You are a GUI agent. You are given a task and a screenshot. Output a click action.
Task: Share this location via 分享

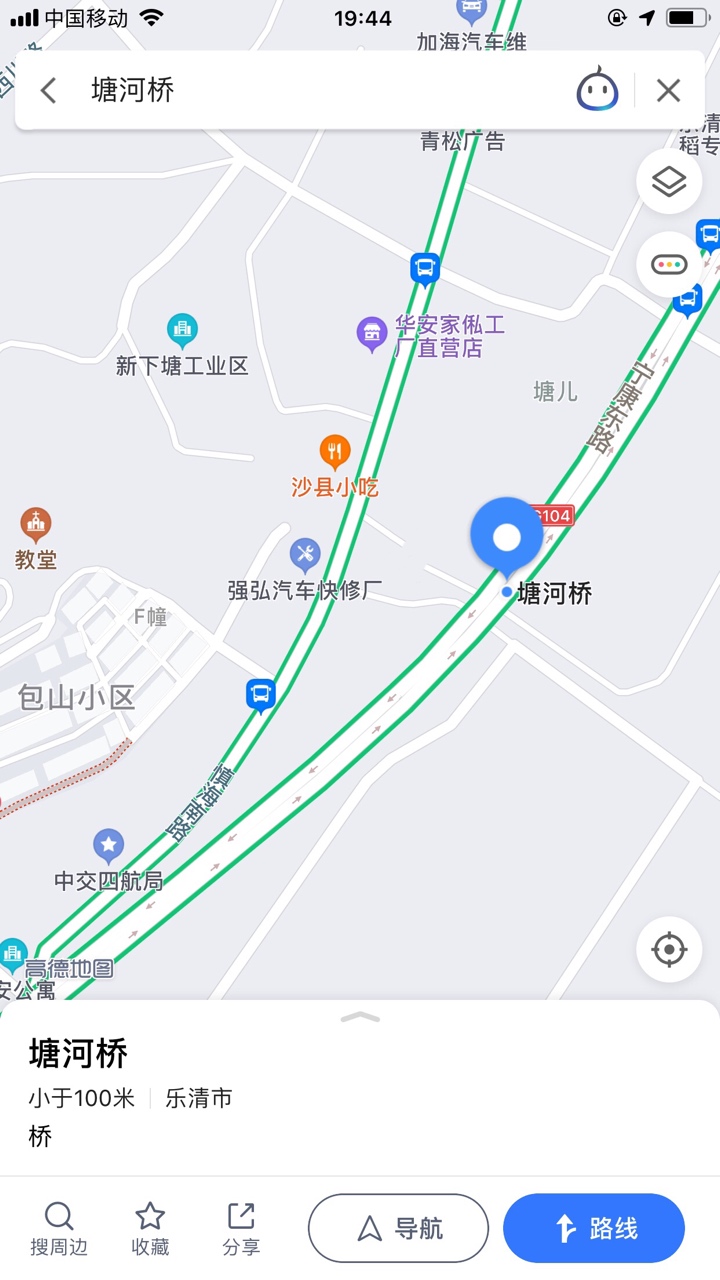click(241, 1229)
